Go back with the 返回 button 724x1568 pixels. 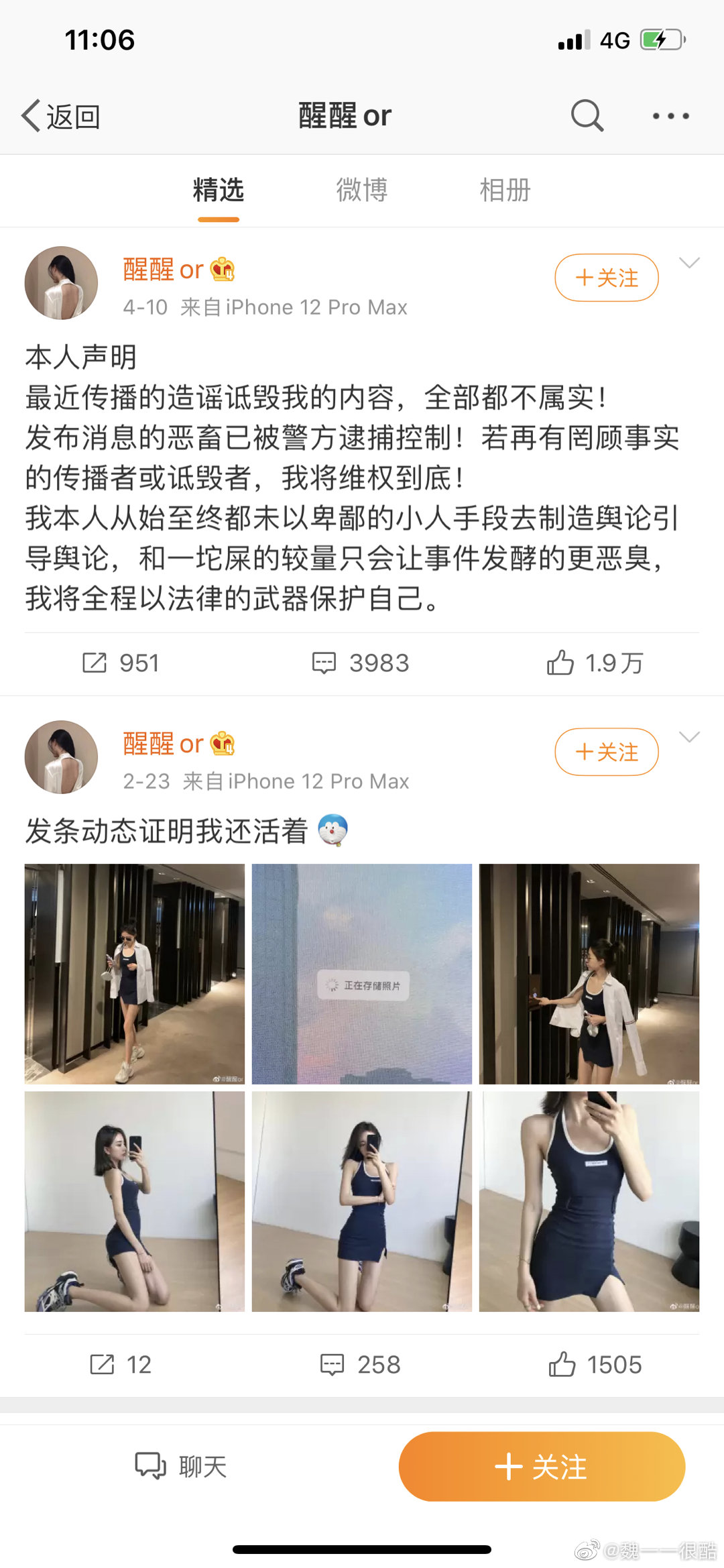click(61, 117)
